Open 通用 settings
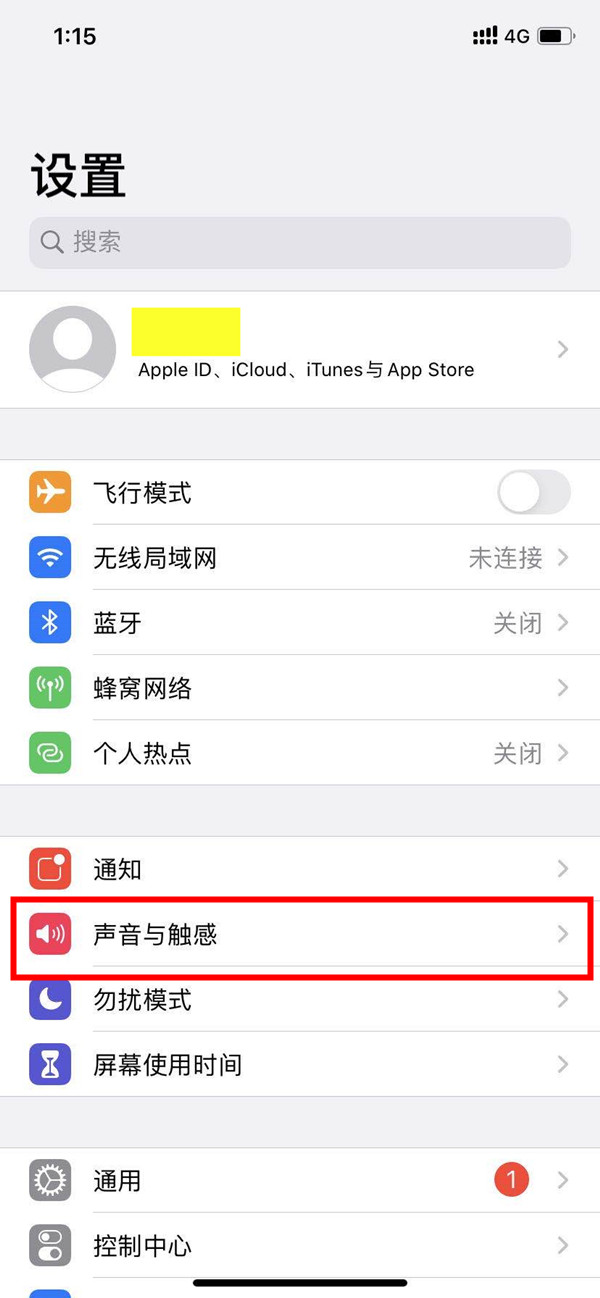 coord(300,1181)
